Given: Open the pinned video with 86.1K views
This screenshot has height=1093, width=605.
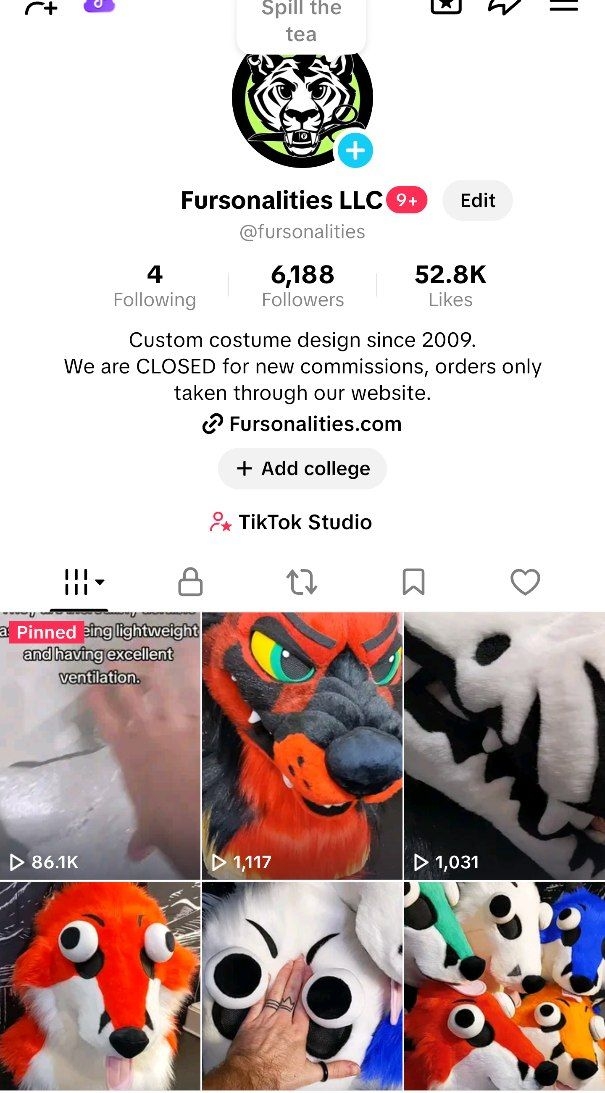Looking at the screenshot, I should 100,745.
